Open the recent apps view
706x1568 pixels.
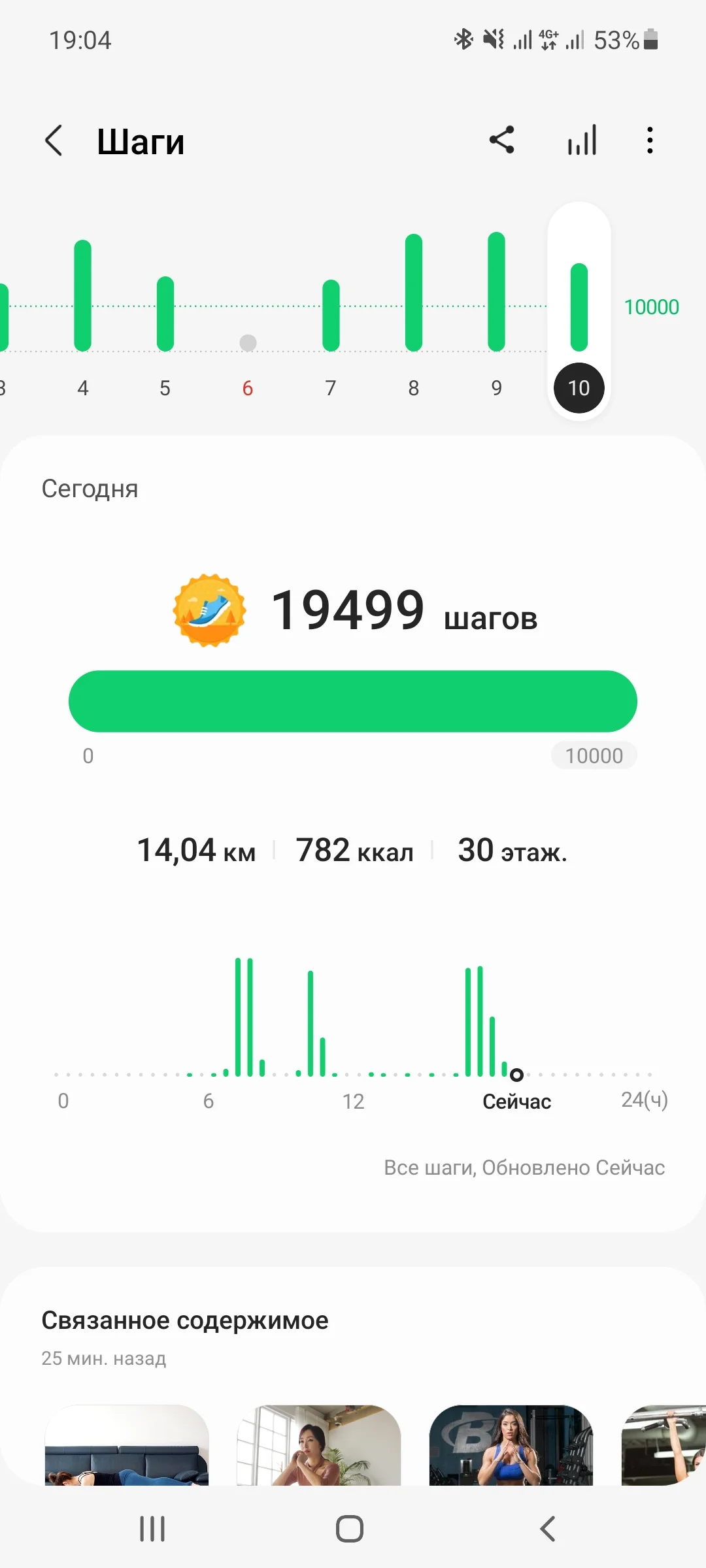(152, 1529)
